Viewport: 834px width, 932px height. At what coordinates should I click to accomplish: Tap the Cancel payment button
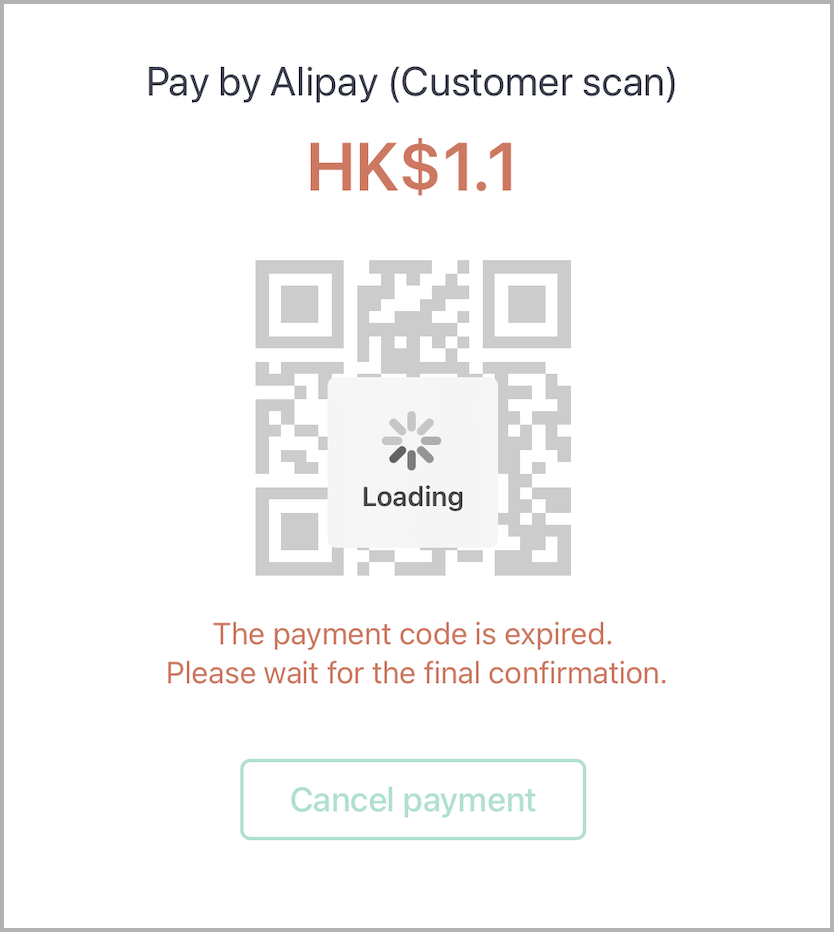tap(413, 800)
